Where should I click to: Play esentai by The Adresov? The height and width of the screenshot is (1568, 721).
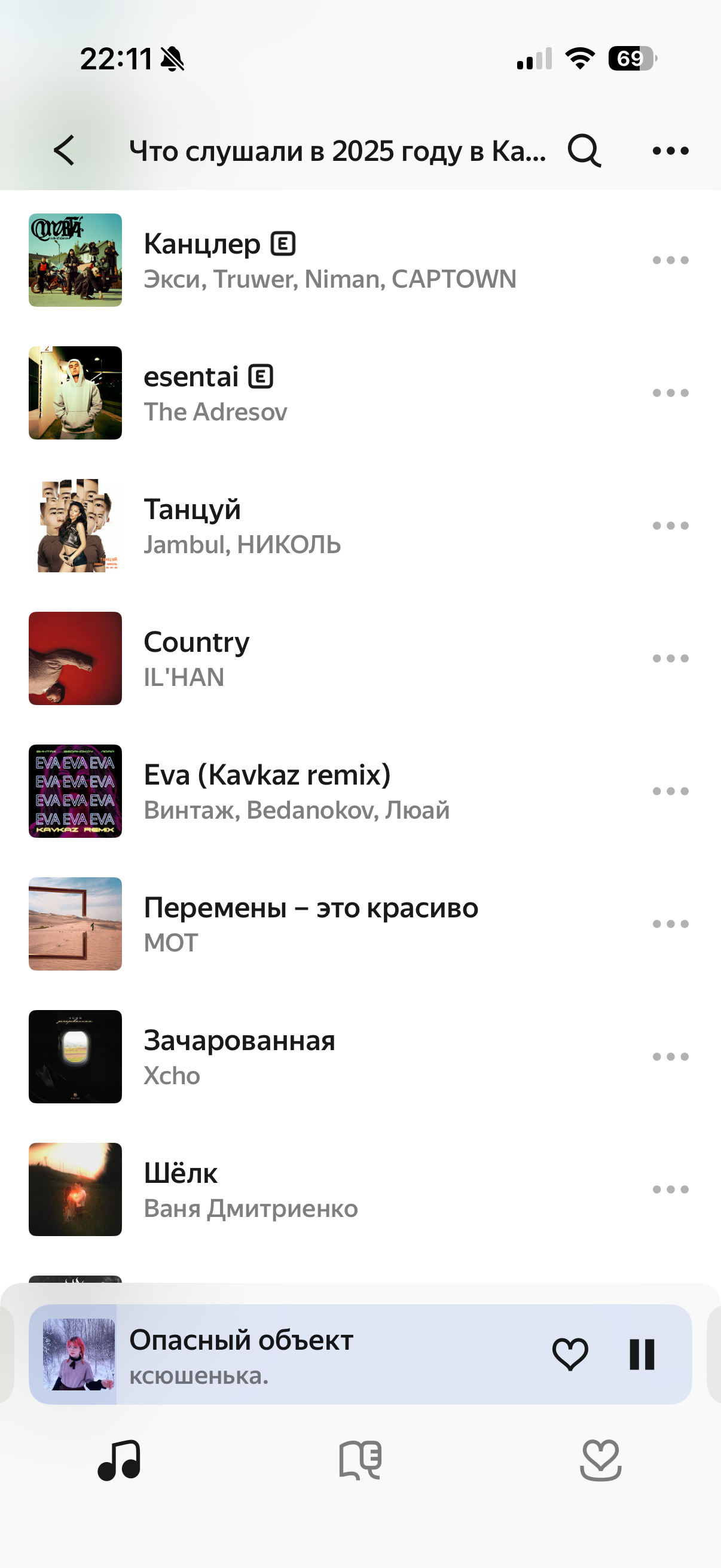pos(329,393)
